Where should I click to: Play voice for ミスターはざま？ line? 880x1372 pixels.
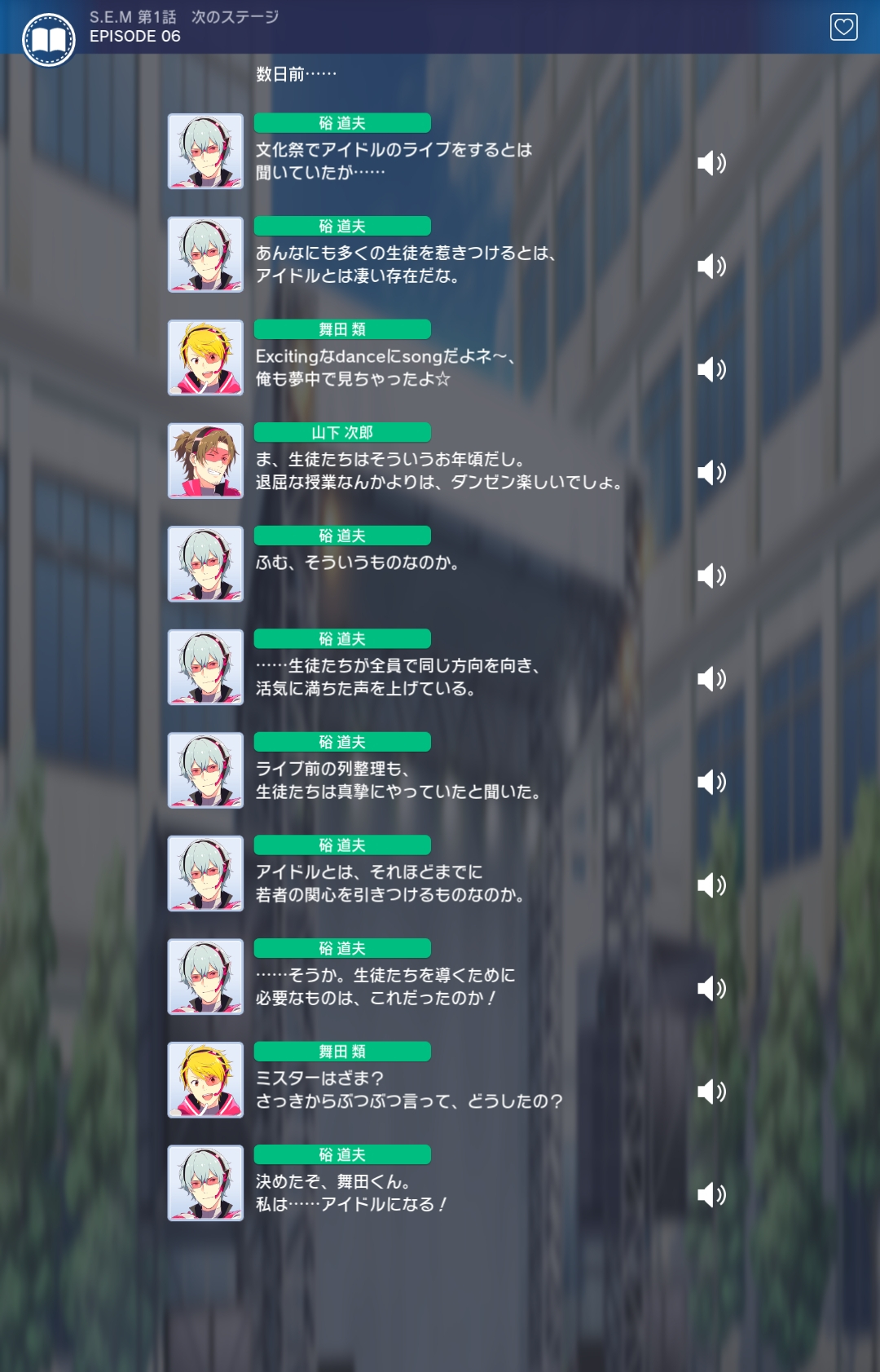click(711, 1092)
